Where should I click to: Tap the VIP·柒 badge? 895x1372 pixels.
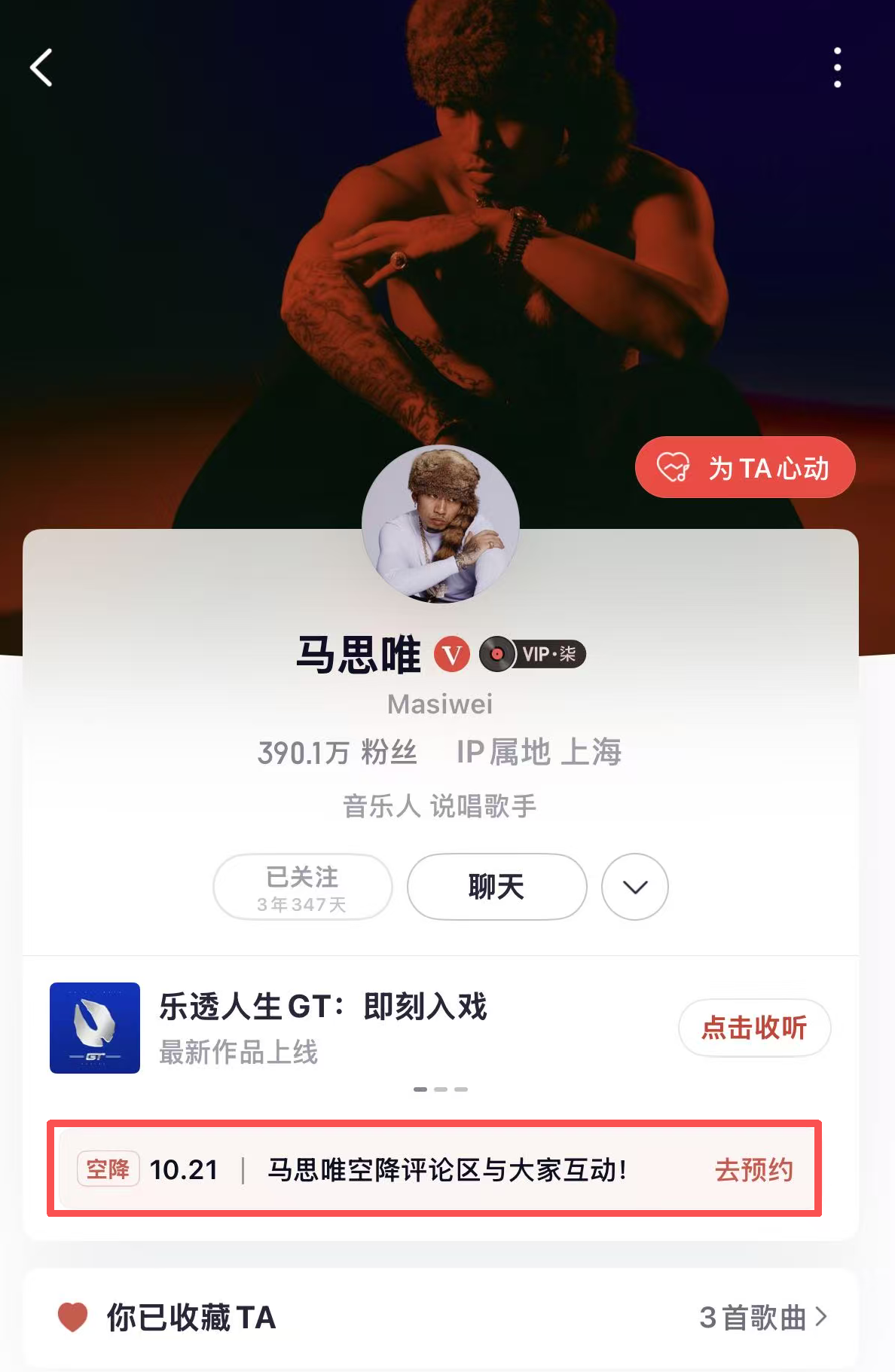pyautogui.click(x=533, y=654)
